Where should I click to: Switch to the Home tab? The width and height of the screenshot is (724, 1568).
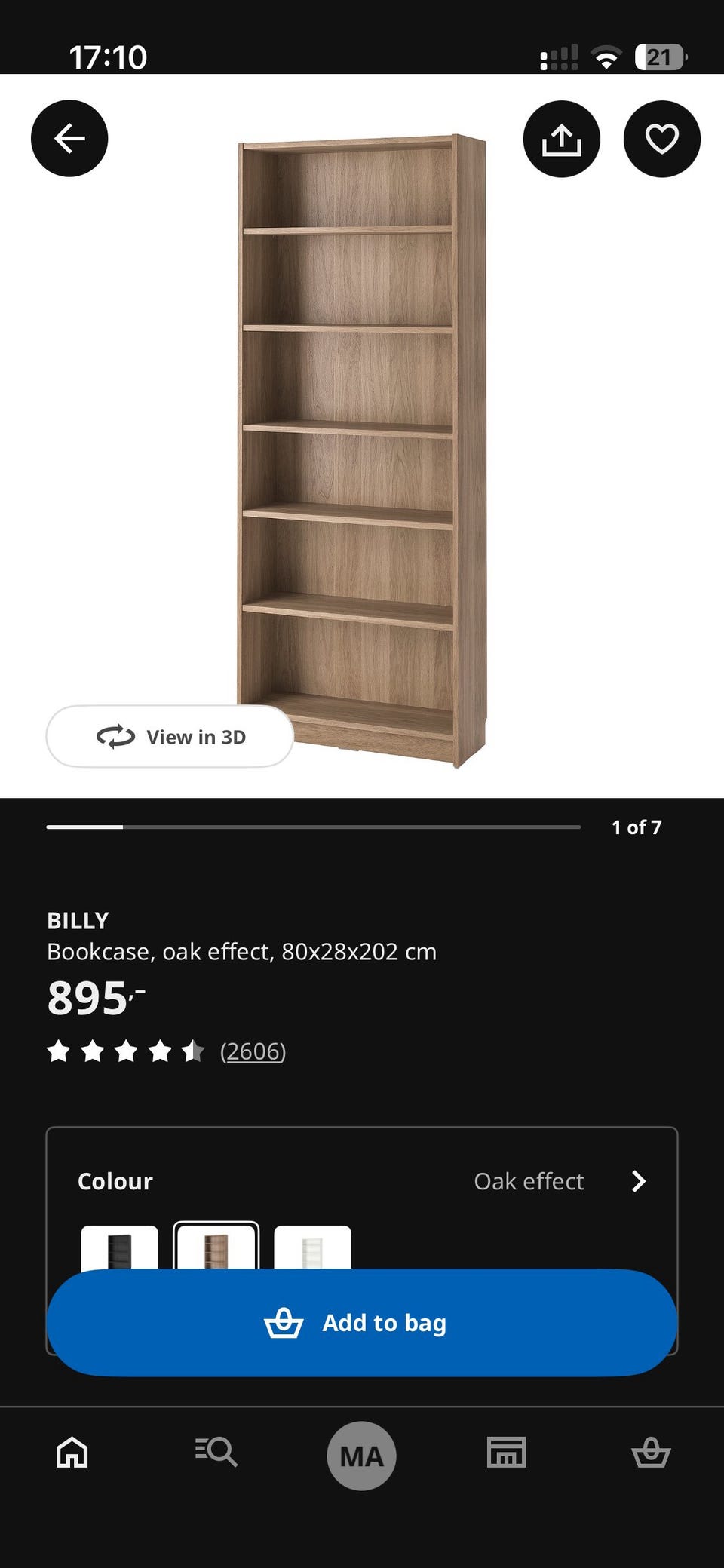pos(72,1453)
